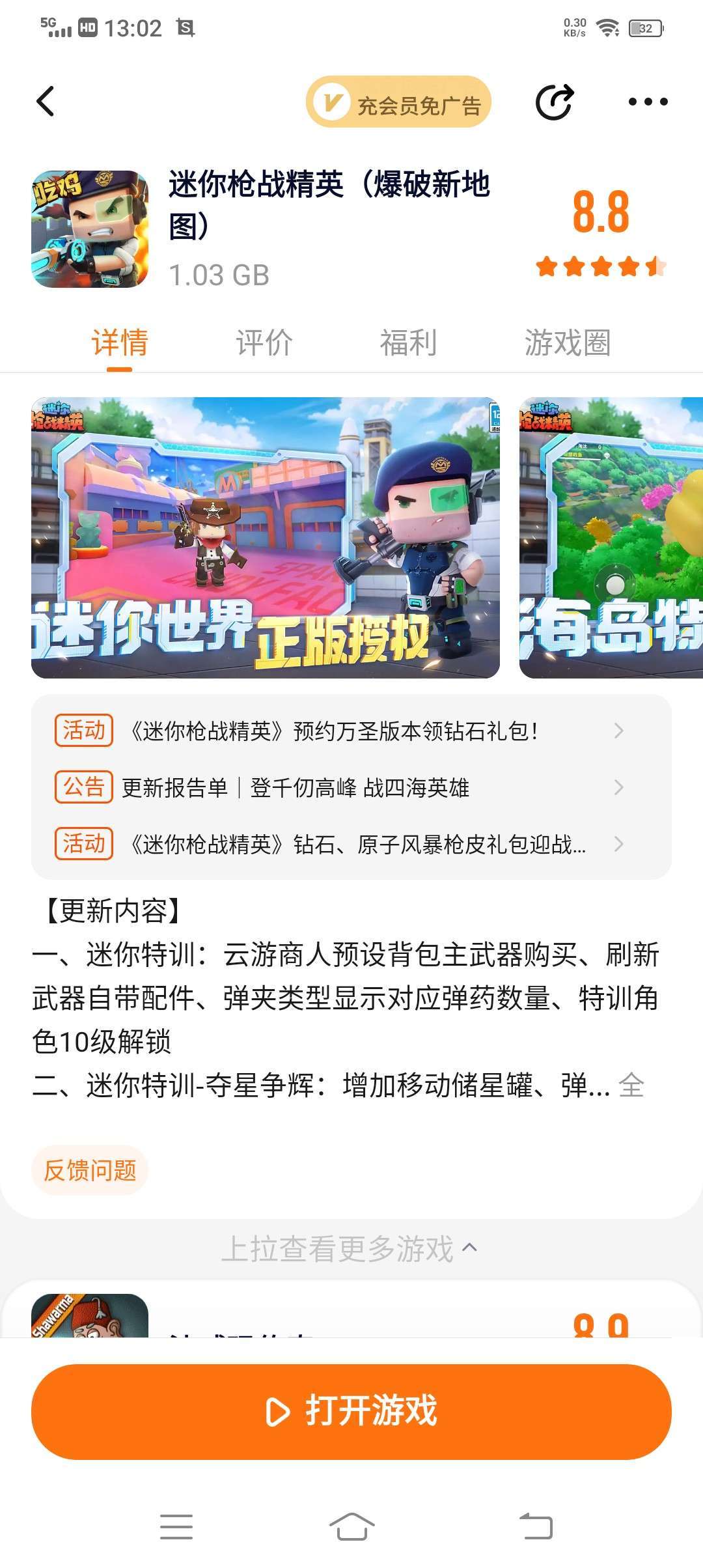Go back using the top-left arrow
Screen dimensions: 703x1568
coord(46,102)
